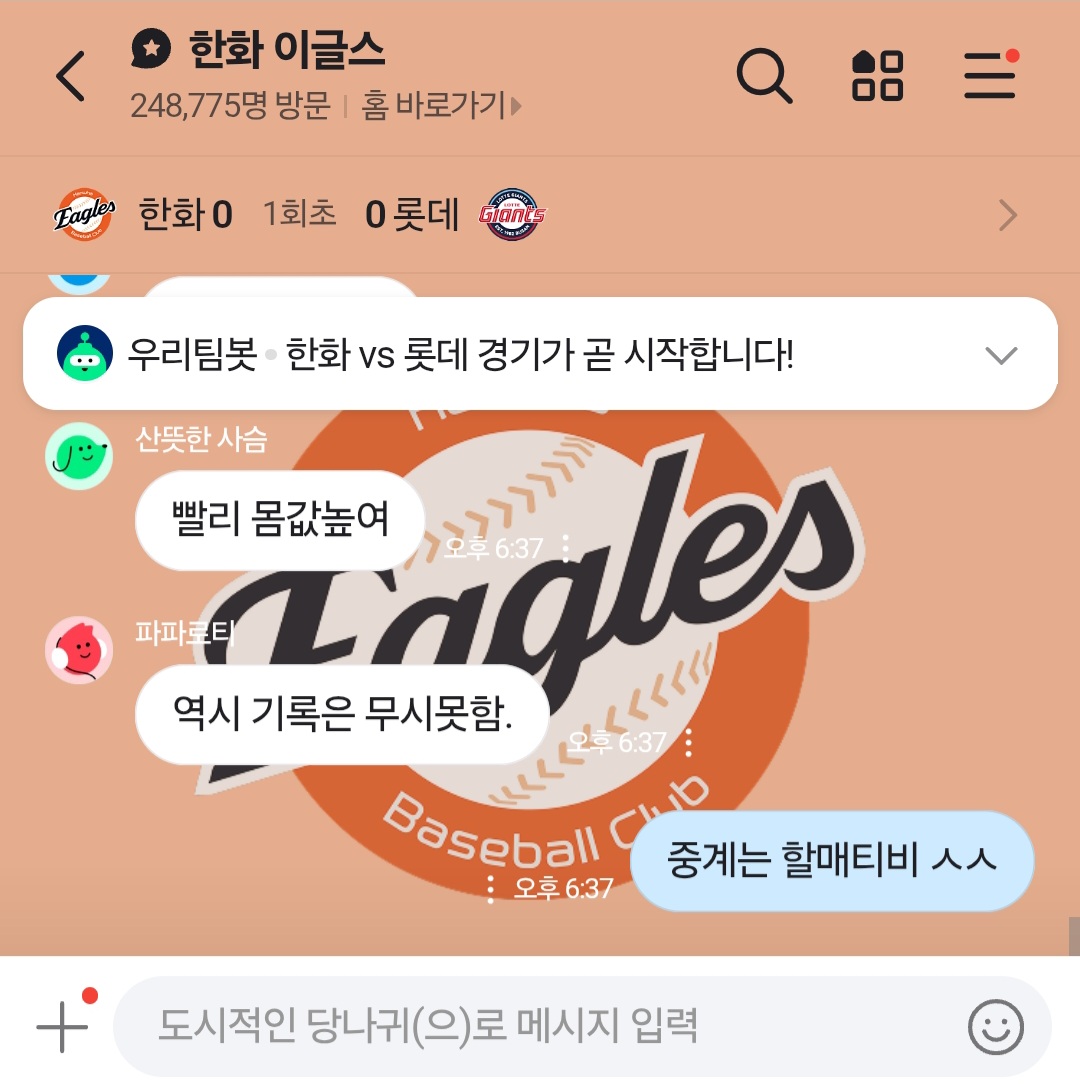
Task: Open the 한화 vs 롯데 scoreboard
Action: click(540, 215)
